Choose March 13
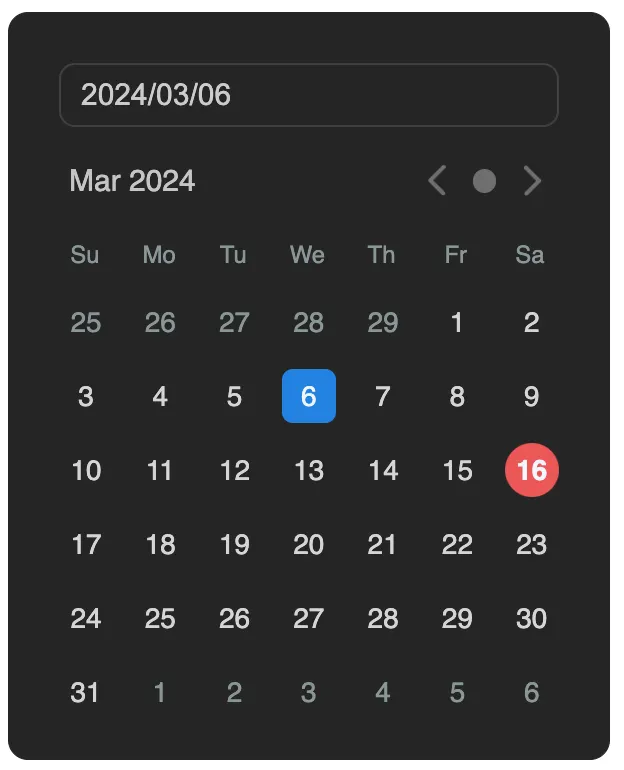624x770 pixels. pyautogui.click(x=309, y=470)
